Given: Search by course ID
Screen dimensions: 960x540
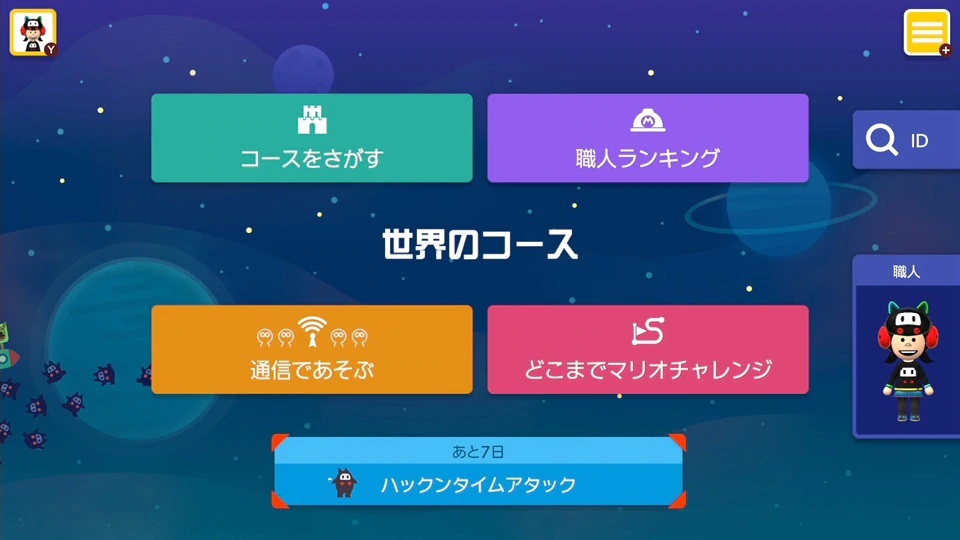Looking at the screenshot, I should point(903,140).
